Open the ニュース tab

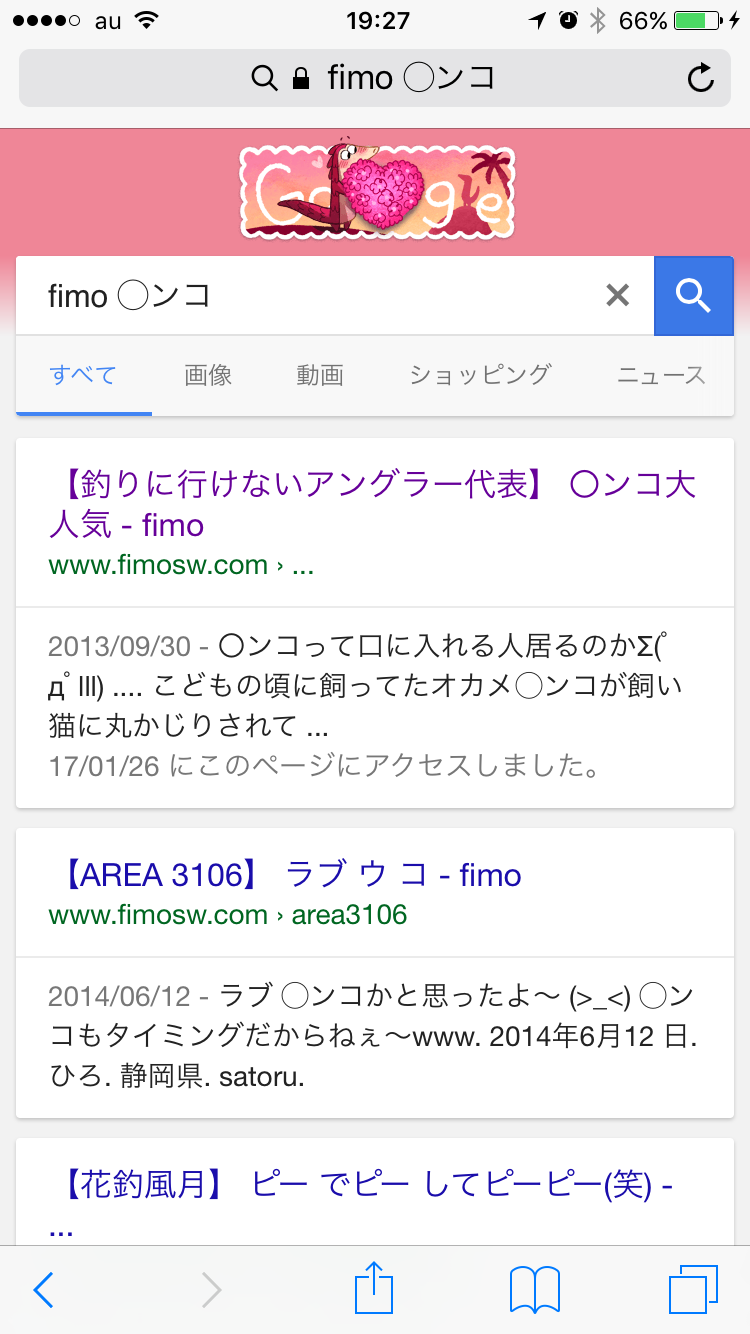pyautogui.click(x=661, y=375)
